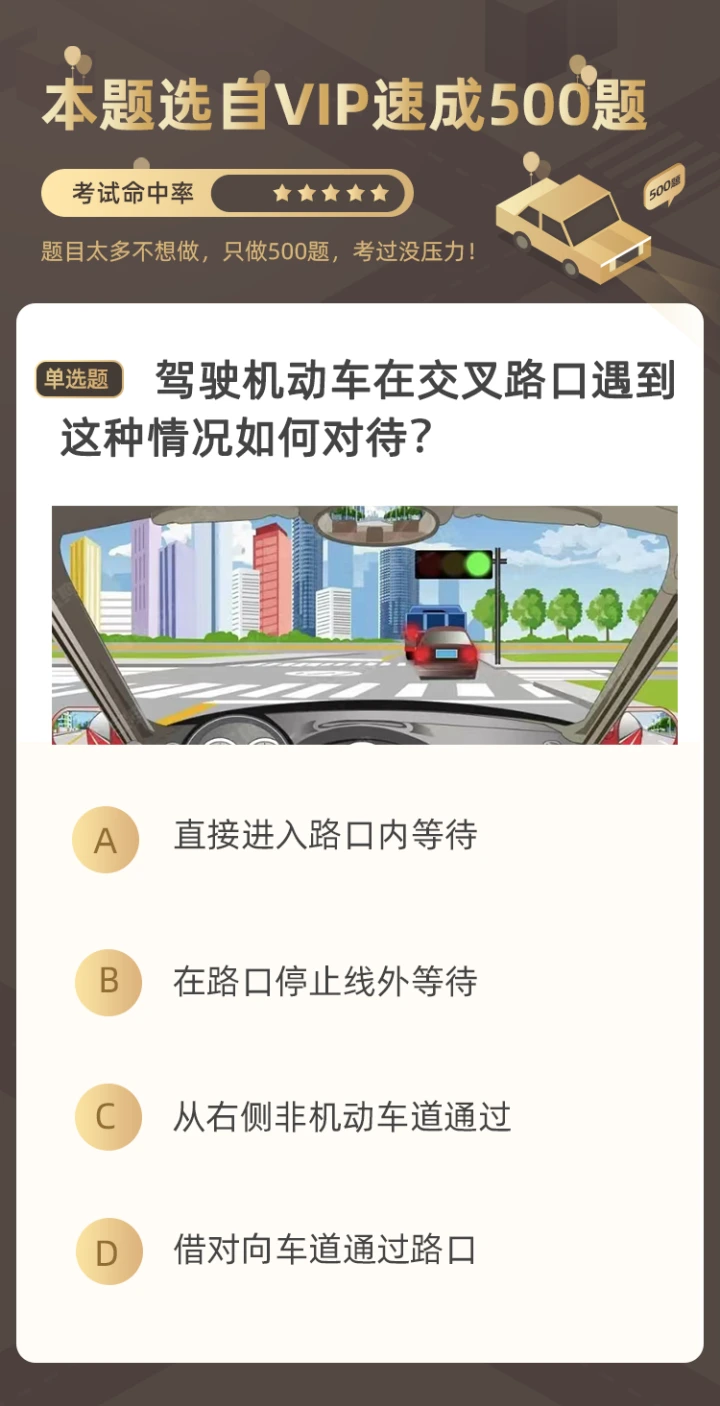Select answer A 直接进入路口内等待
Screen dimensions: 720x1406
pyautogui.click(x=325, y=836)
